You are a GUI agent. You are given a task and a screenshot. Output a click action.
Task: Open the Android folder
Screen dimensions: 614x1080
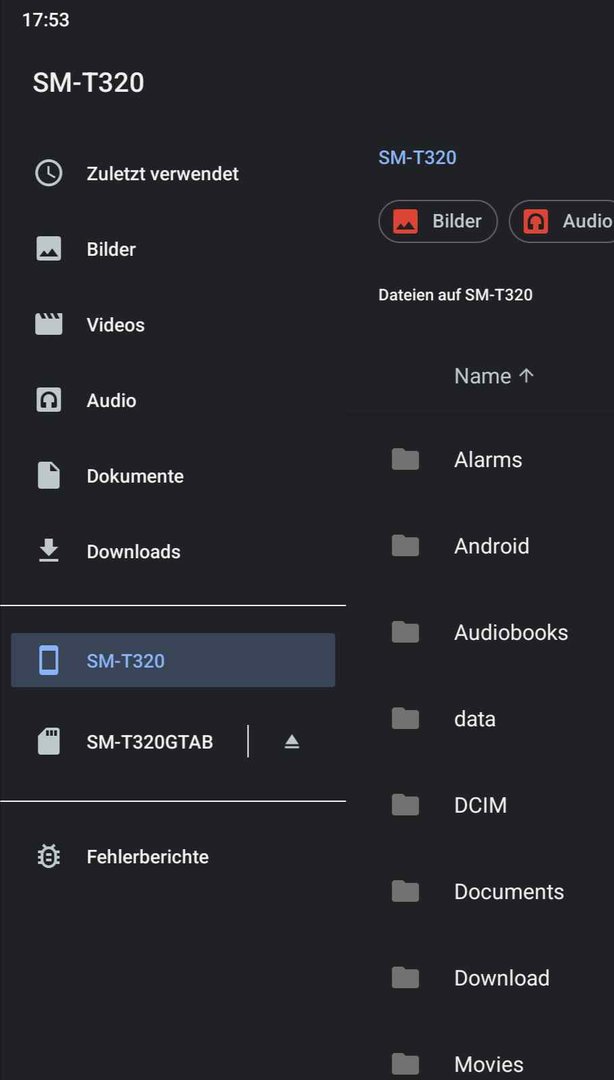coord(491,546)
